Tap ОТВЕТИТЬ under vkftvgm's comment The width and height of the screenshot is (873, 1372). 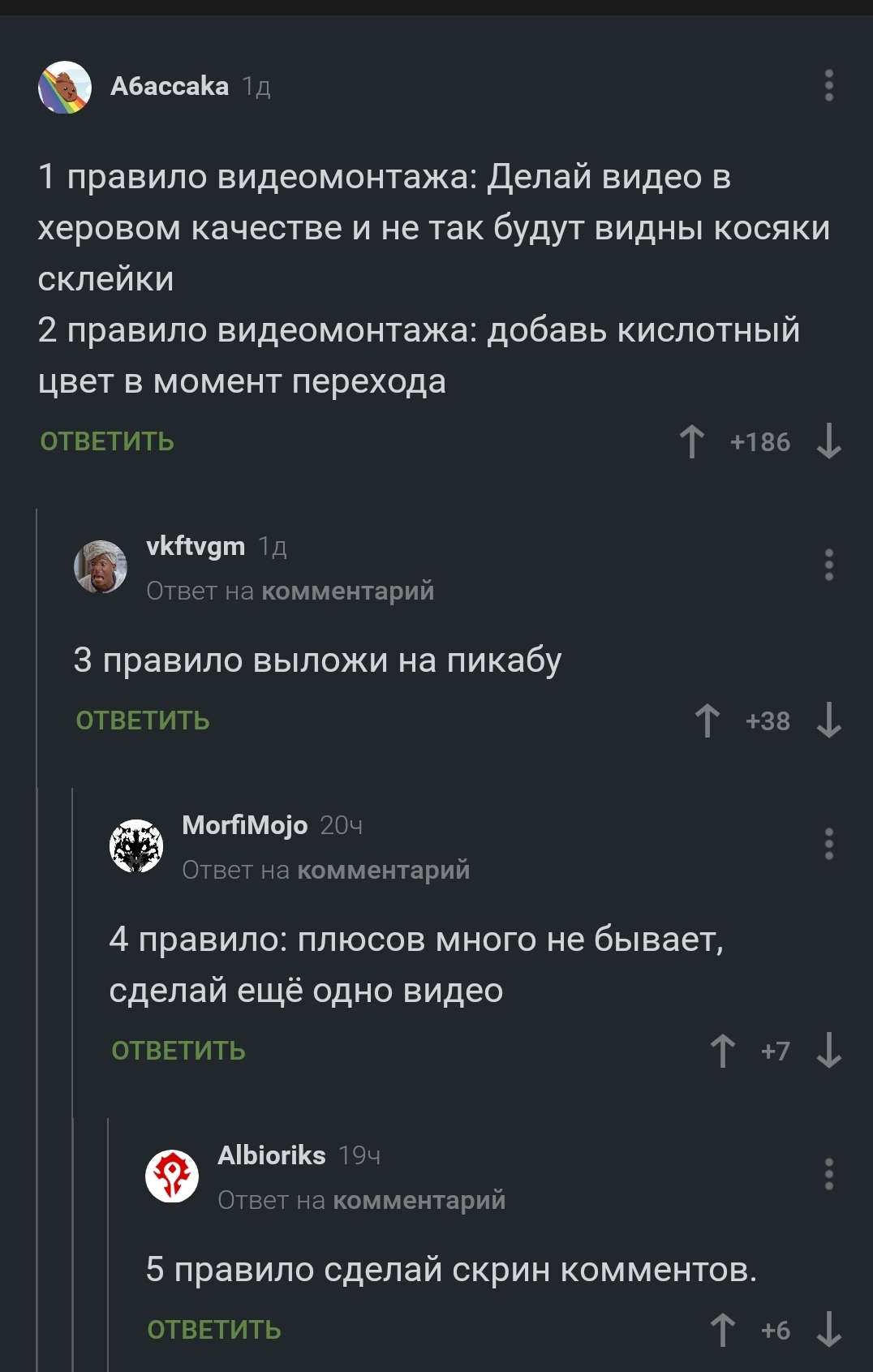click(x=143, y=720)
